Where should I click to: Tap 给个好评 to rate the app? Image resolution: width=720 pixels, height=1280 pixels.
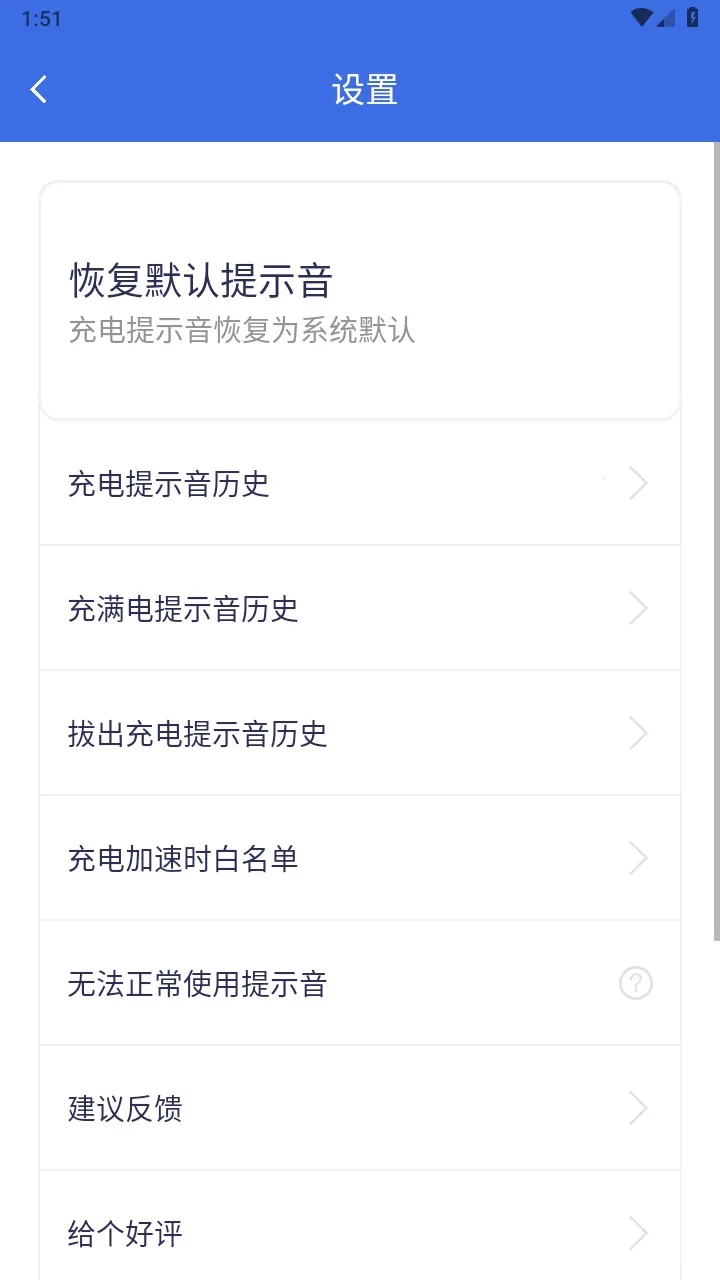coord(360,1232)
